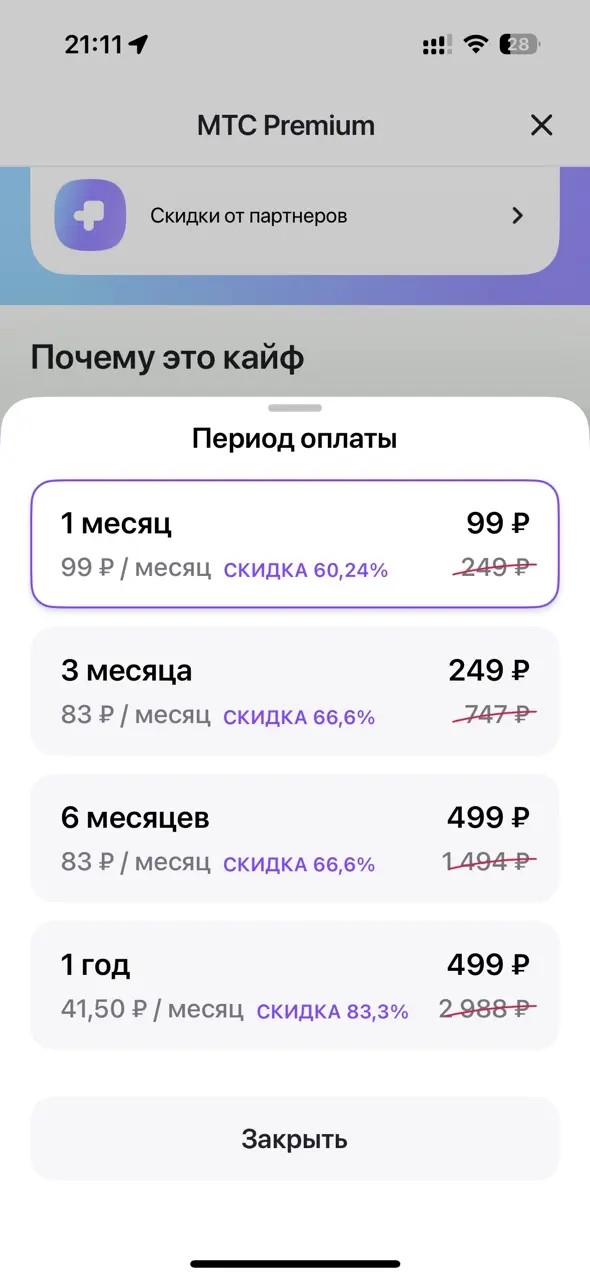Choose the 3 месяца plan for 249 ₽
Screen dimensions: 590x1280
[295, 691]
